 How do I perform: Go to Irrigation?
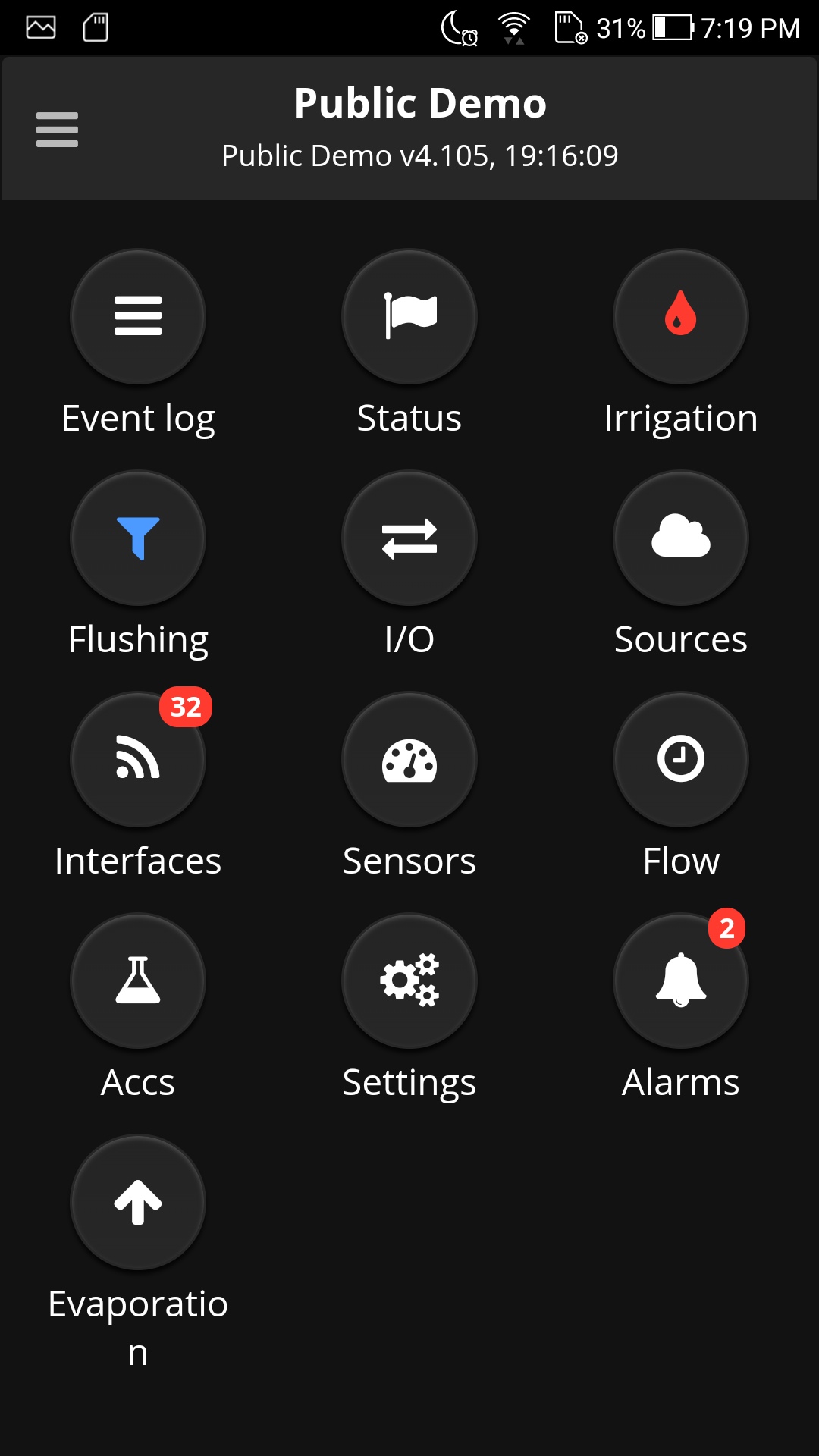pyautogui.click(x=681, y=316)
